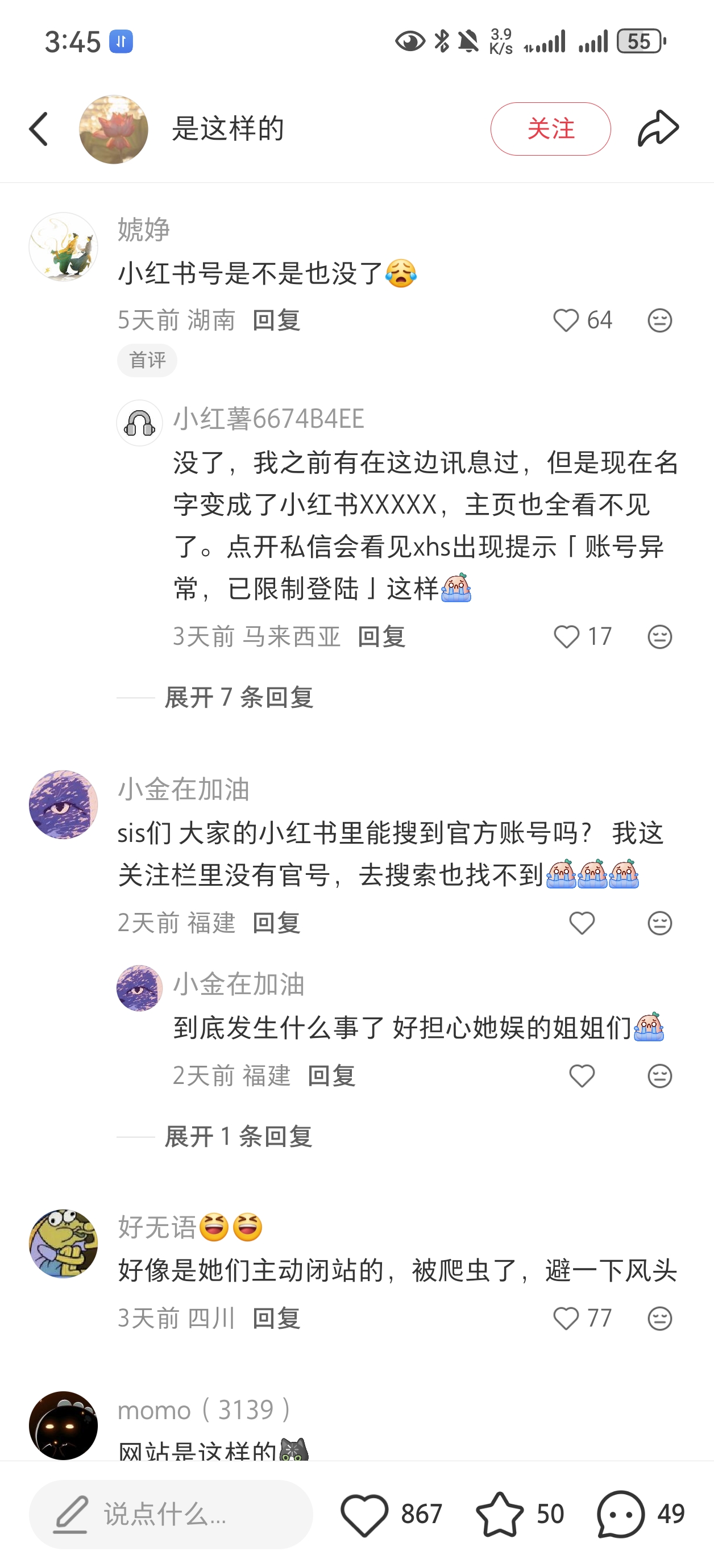The image size is (714, 1568).
Task: Open 小红薯6674B4EE's headphone avatar
Action: (x=139, y=423)
